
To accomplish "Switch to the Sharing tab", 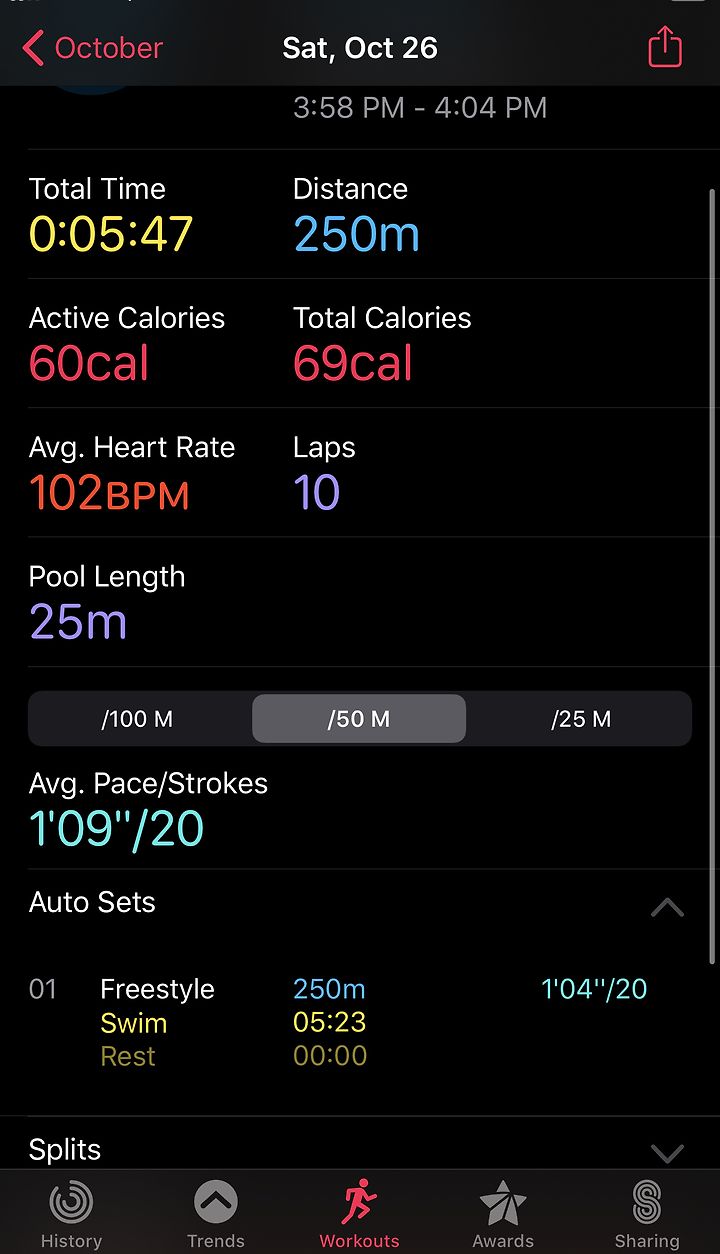I will pos(647,1214).
